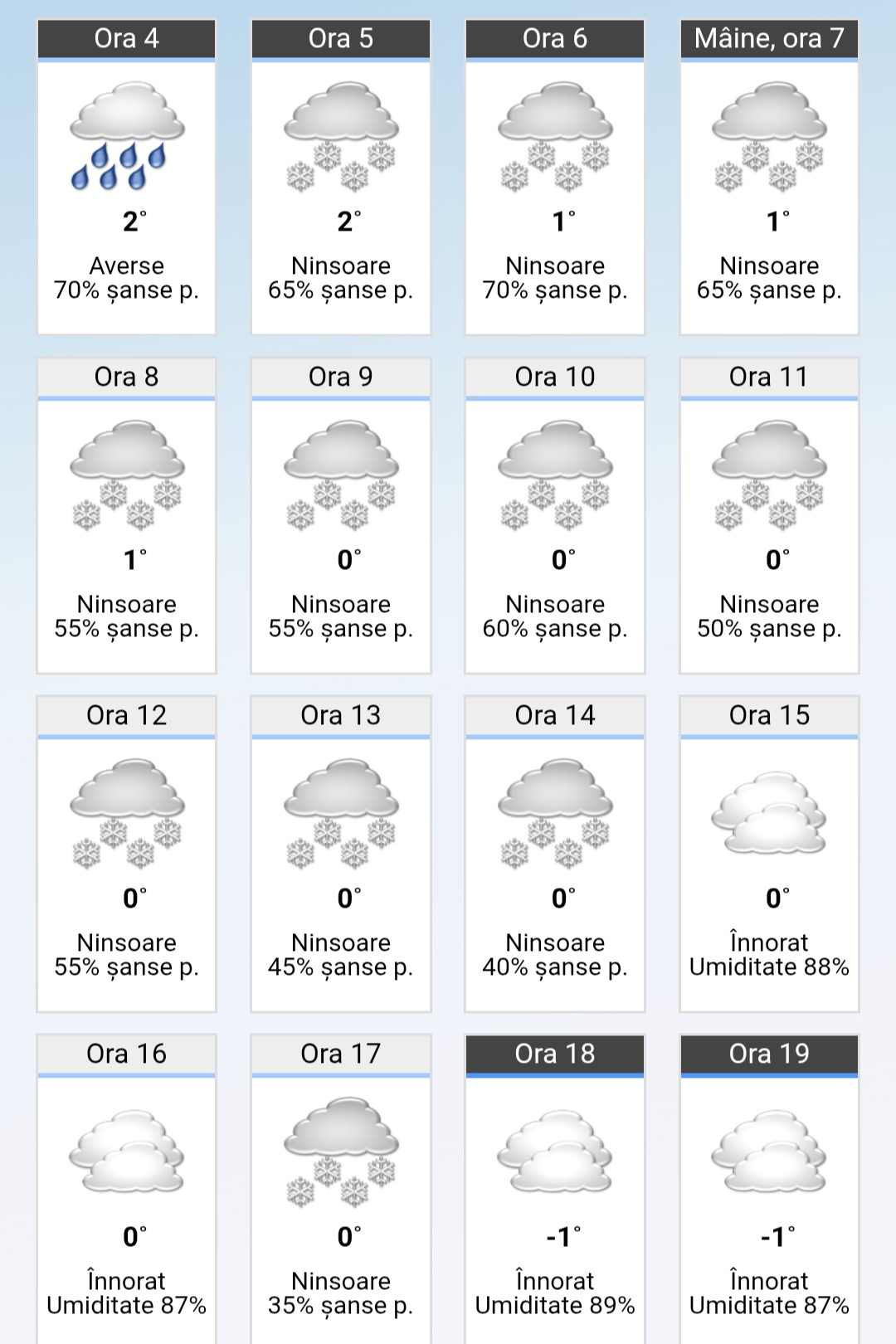Image resolution: width=896 pixels, height=1344 pixels.
Task: Open the Ora 10 forecast
Action: click(554, 516)
